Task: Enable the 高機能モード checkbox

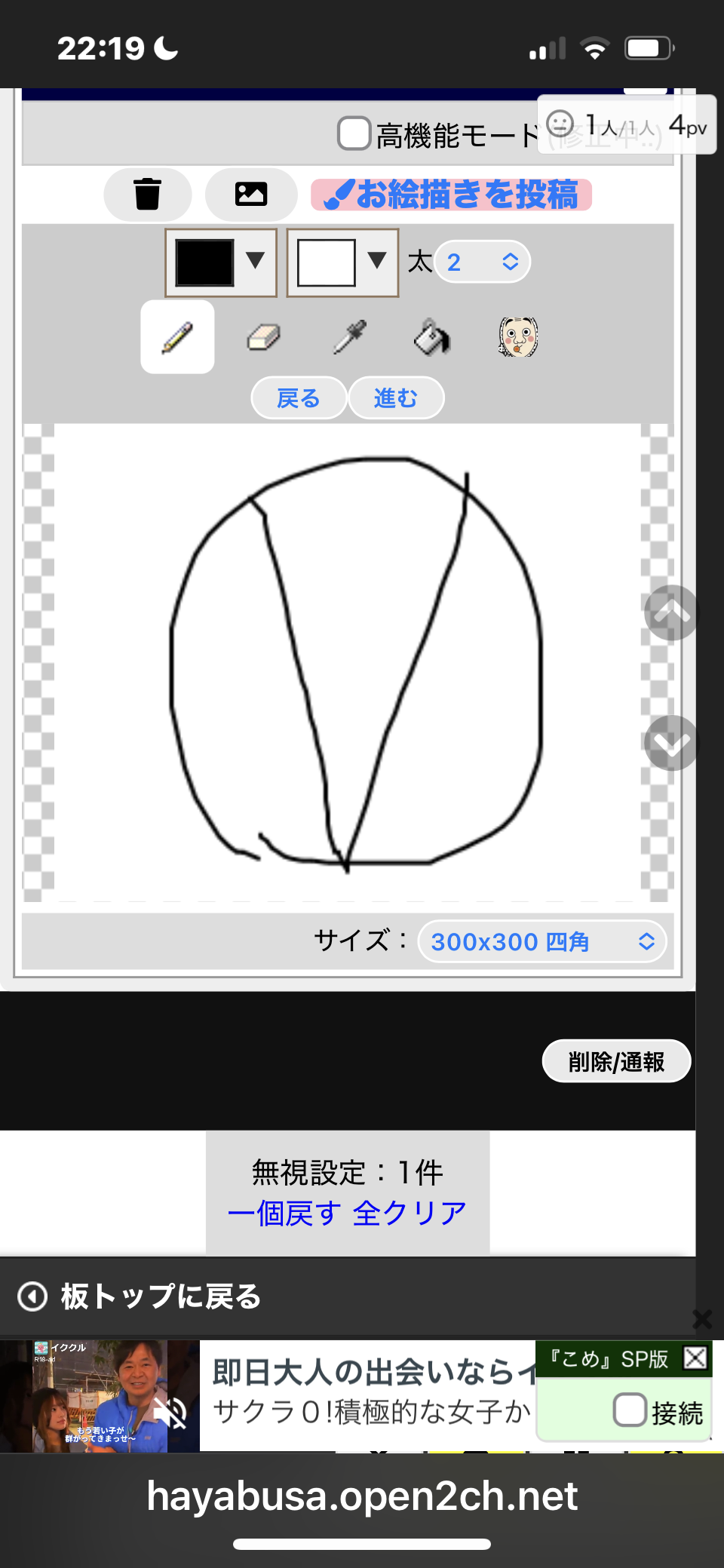Action: pos(354,134)
